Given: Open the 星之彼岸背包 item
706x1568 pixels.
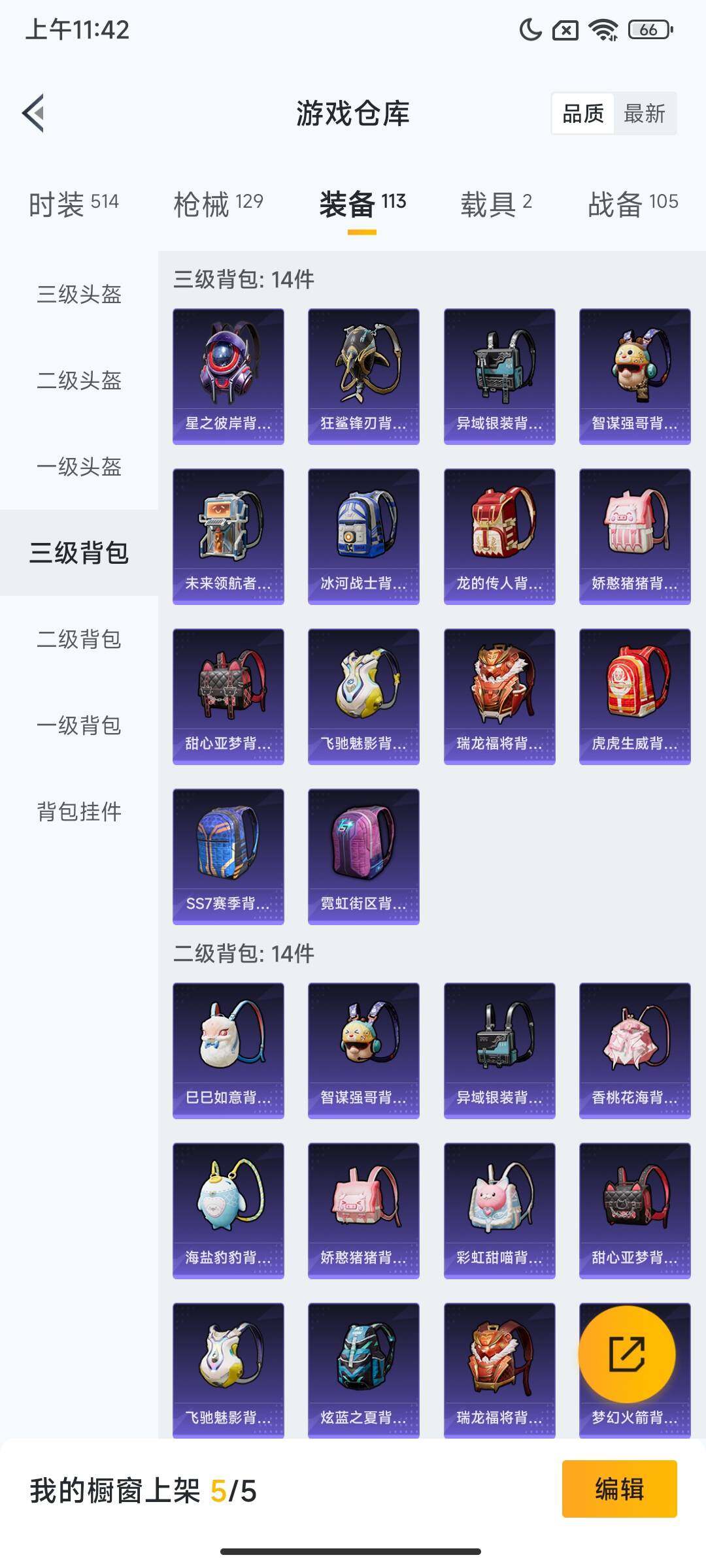Looking at the screenshot, I should 227,372.
